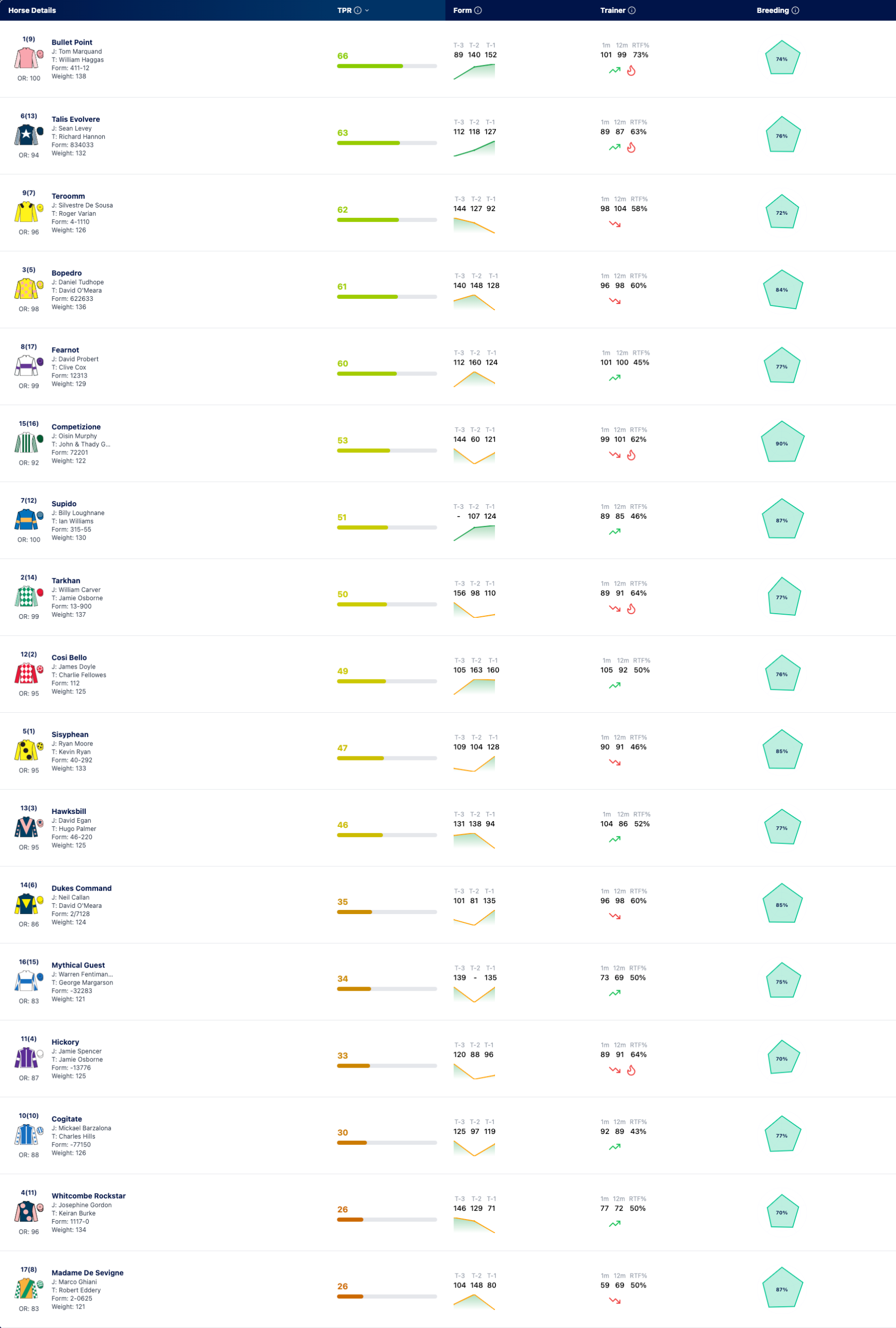Show the Form column info tooltip
The image size is (896, 1328).
478,10
